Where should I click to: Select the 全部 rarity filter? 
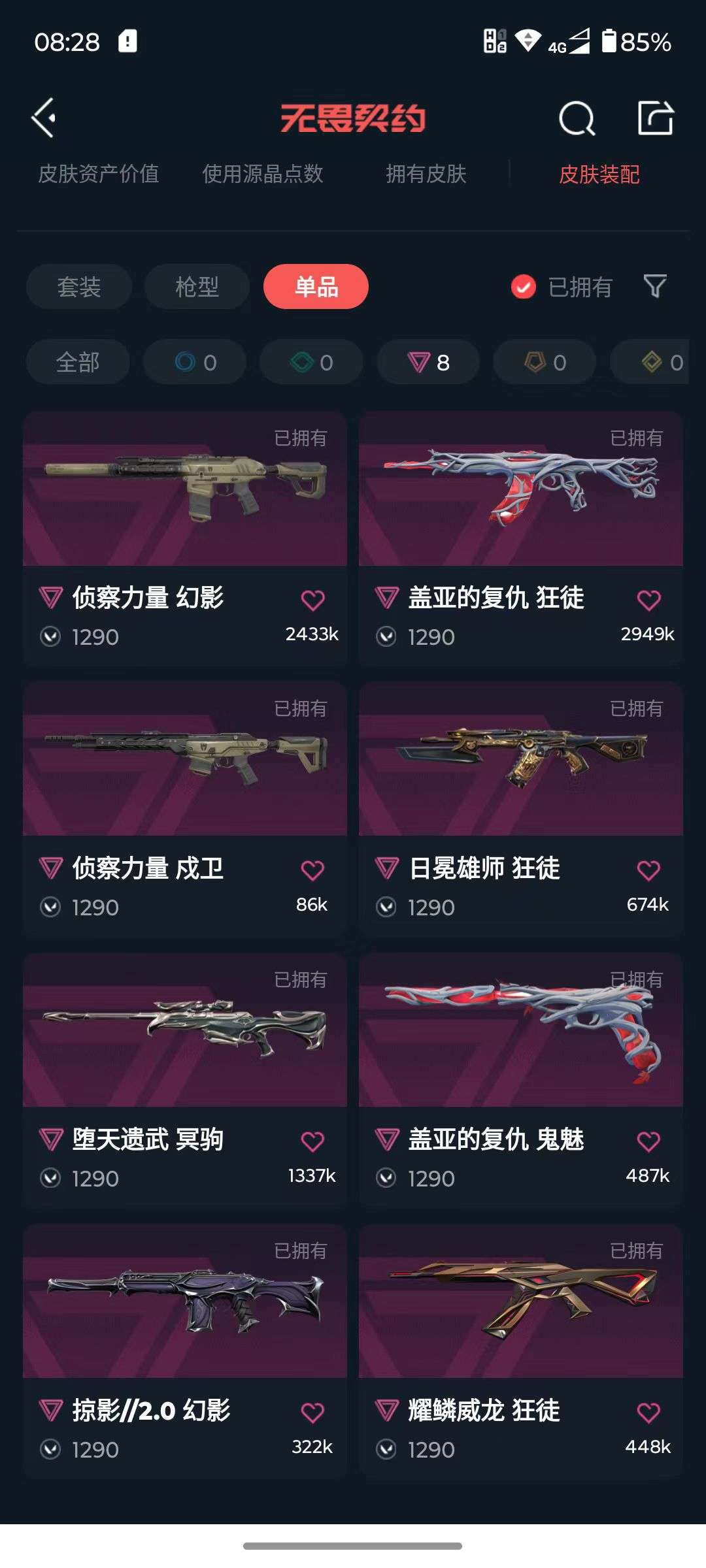coord(78,363)
